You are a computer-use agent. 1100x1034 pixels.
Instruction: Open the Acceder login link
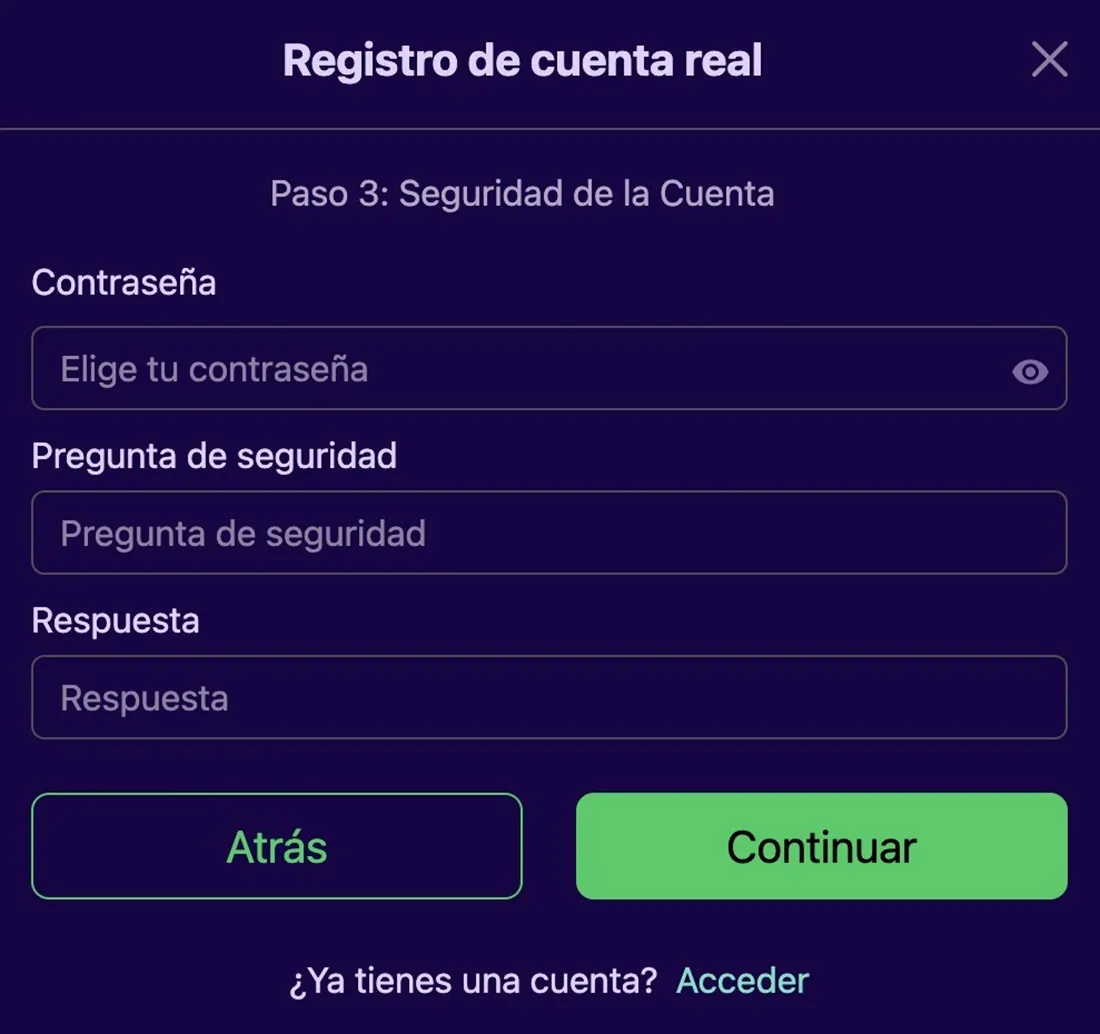click(x=742, y=981)
